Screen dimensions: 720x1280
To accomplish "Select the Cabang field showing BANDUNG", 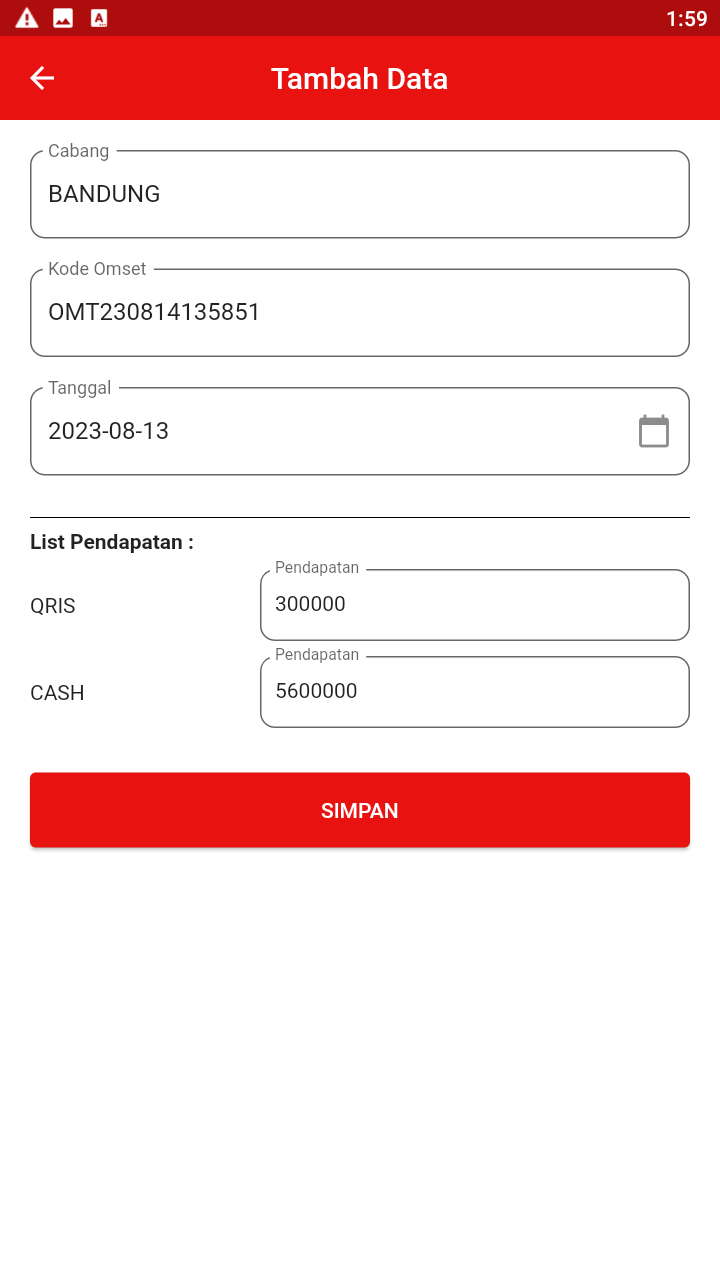I will (359, 195).
